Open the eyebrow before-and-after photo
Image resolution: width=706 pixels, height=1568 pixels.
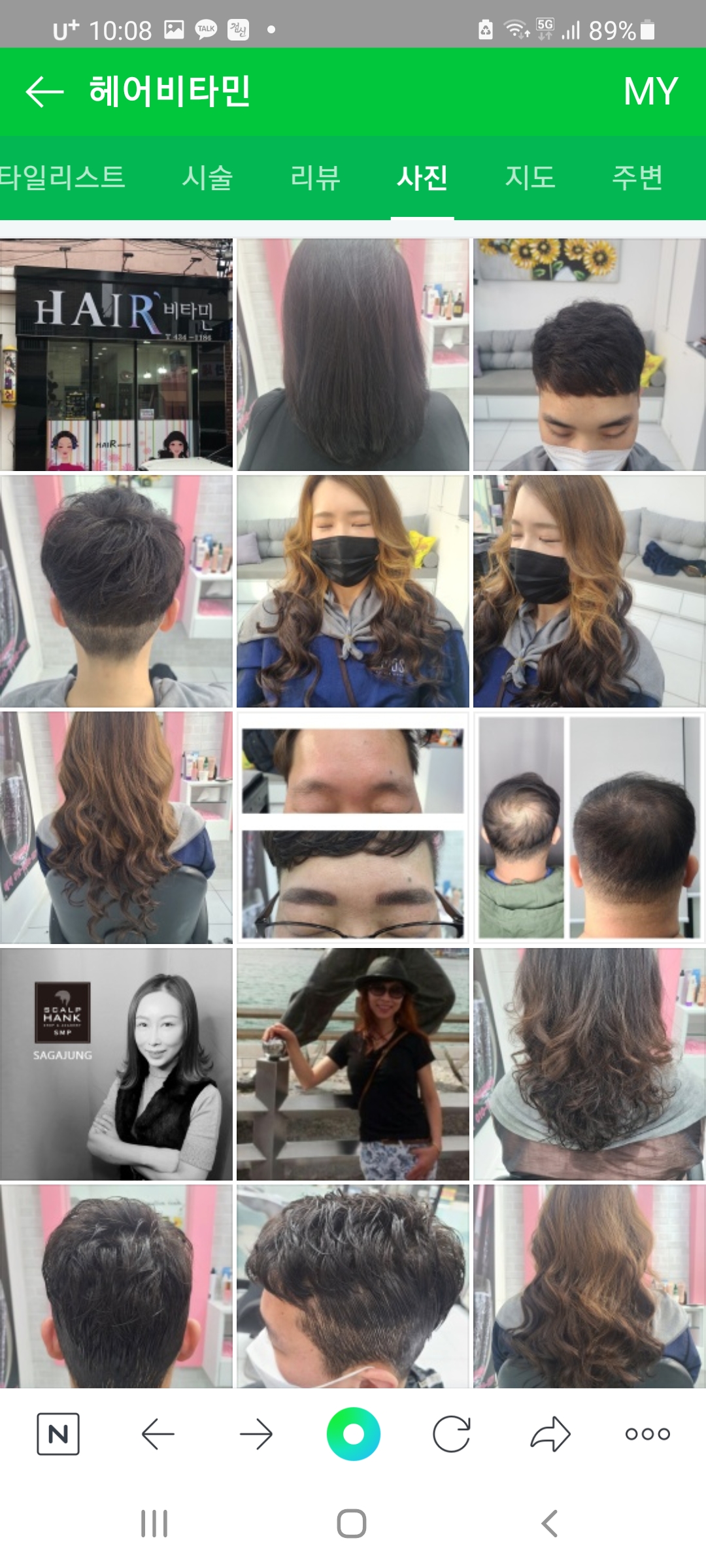[353, 828]
